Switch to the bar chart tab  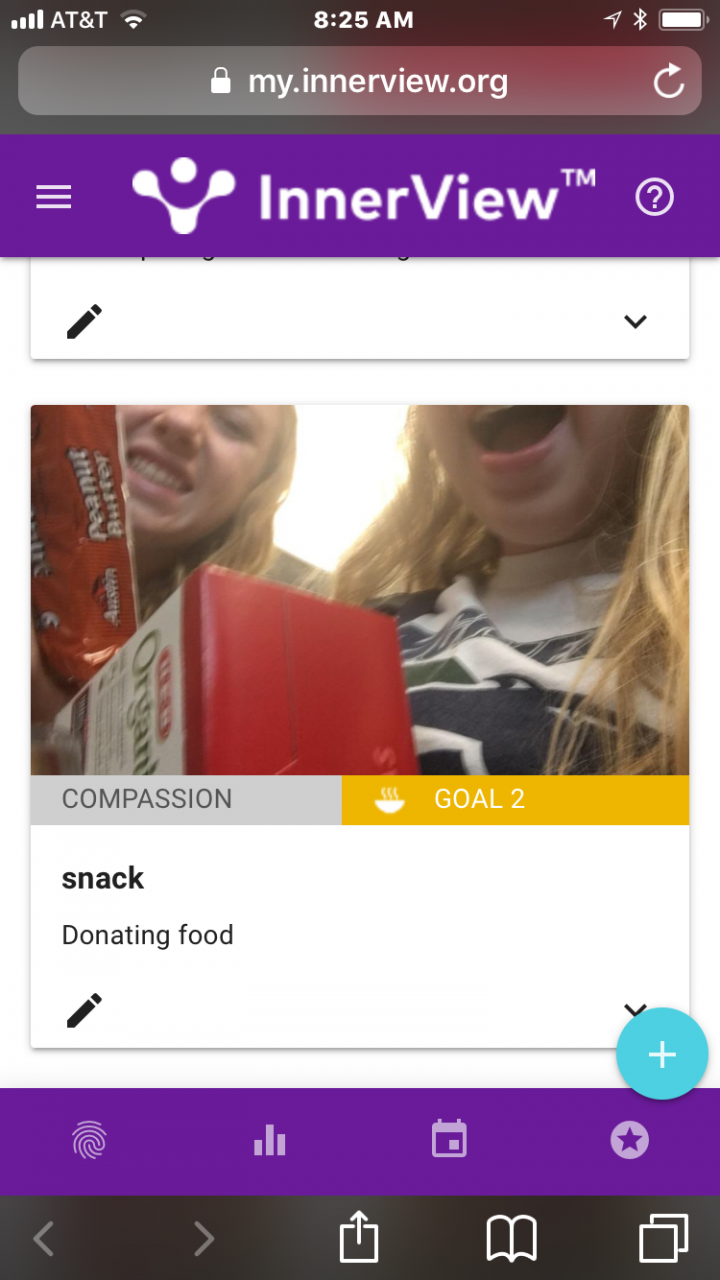(x=270, y=1140)
